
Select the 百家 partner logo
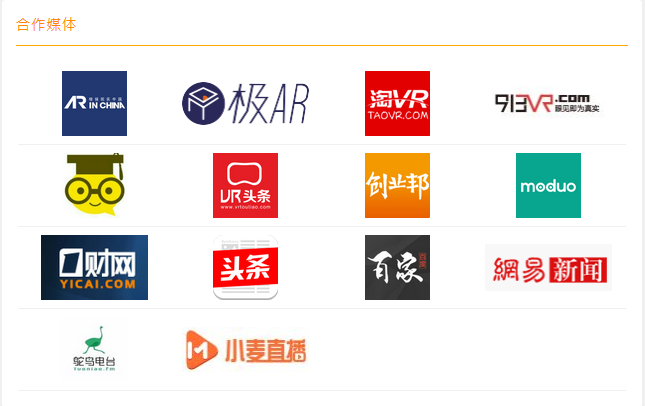click(x=397, y=267)
